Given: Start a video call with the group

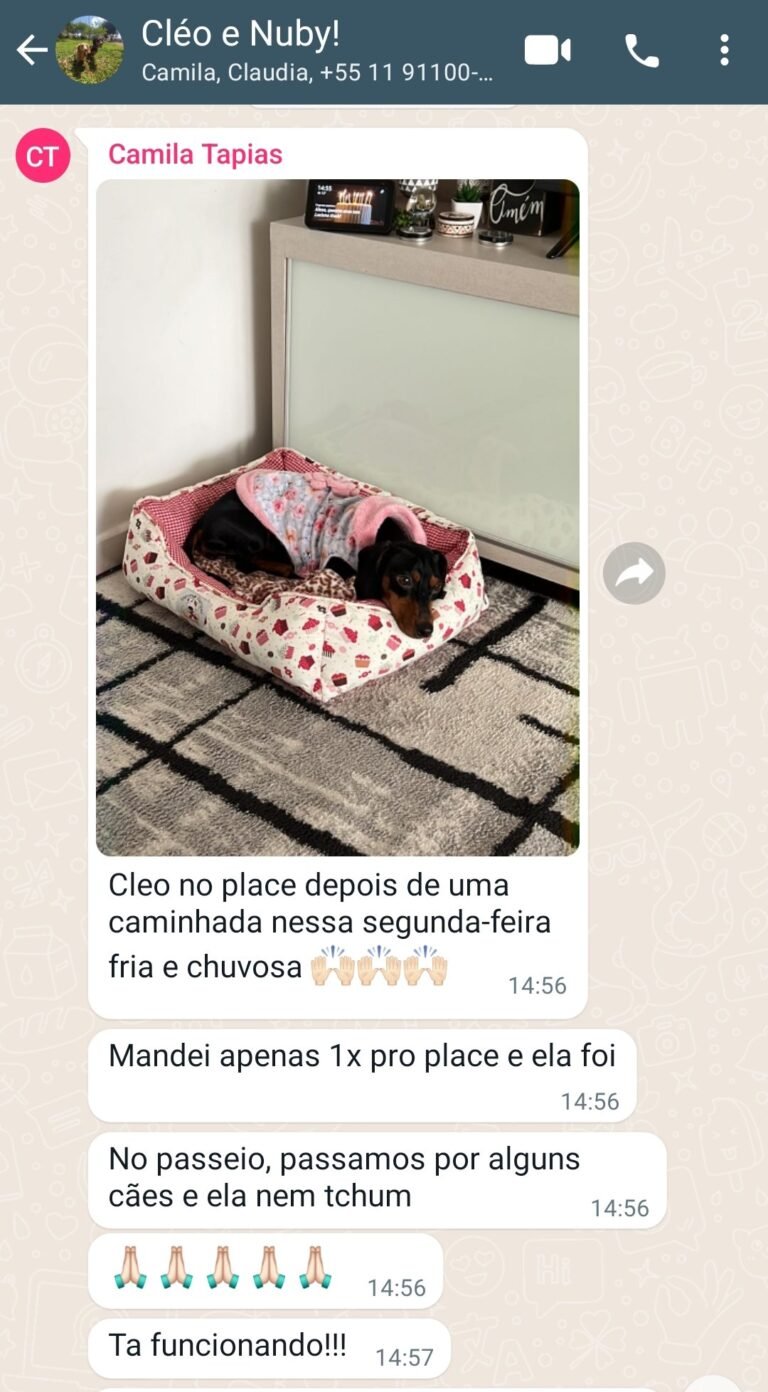Looking at the screenshot, I should 547,50.
